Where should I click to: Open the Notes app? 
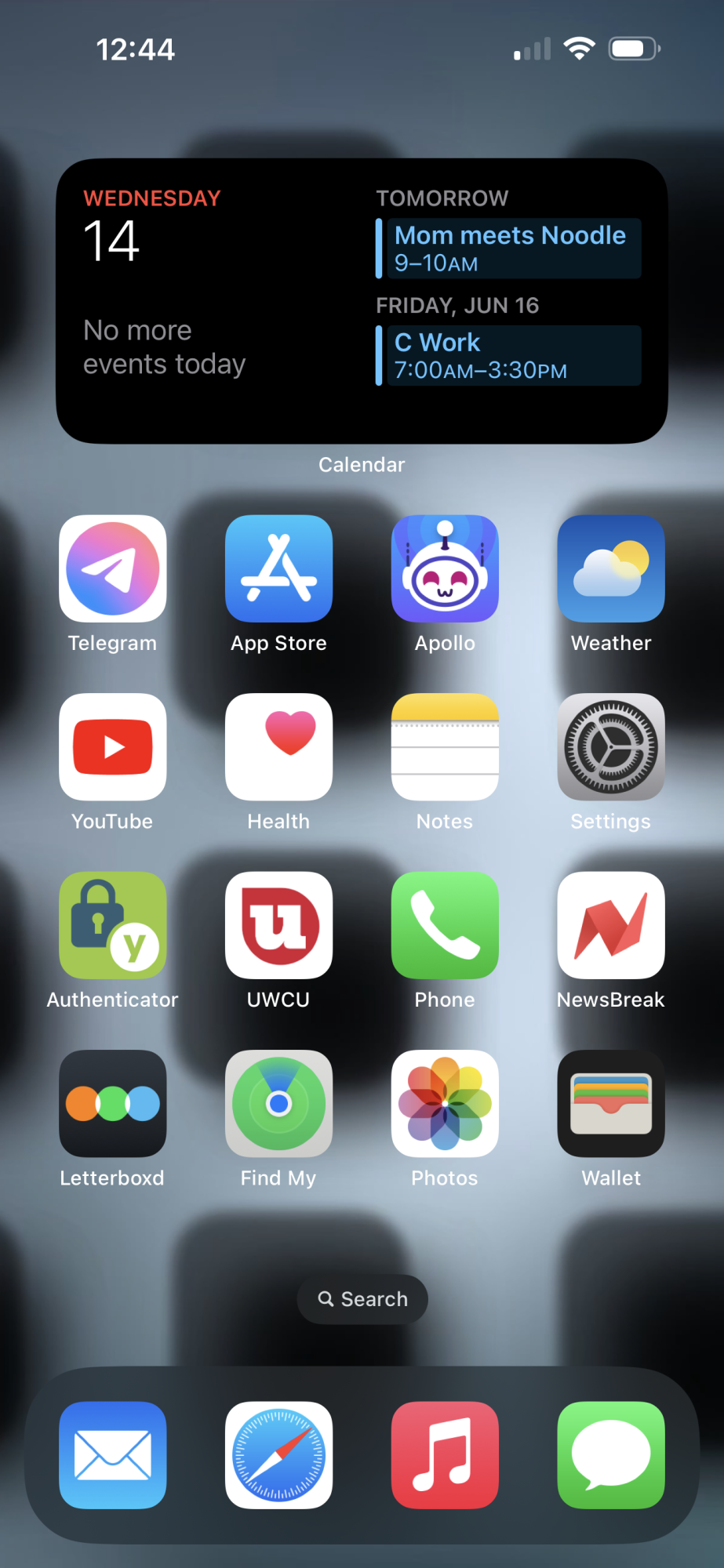[445, 746]
